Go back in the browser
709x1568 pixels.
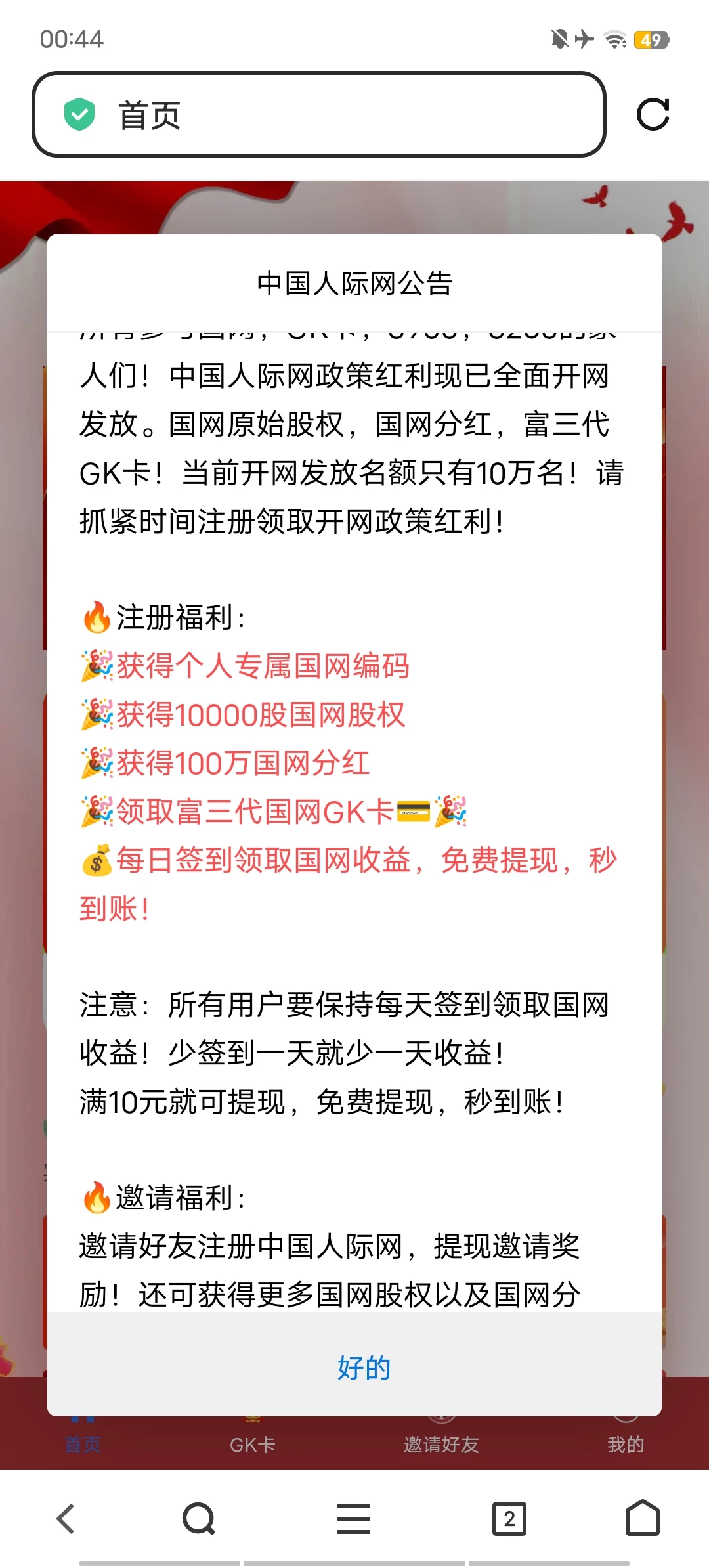click(66, 1518)
